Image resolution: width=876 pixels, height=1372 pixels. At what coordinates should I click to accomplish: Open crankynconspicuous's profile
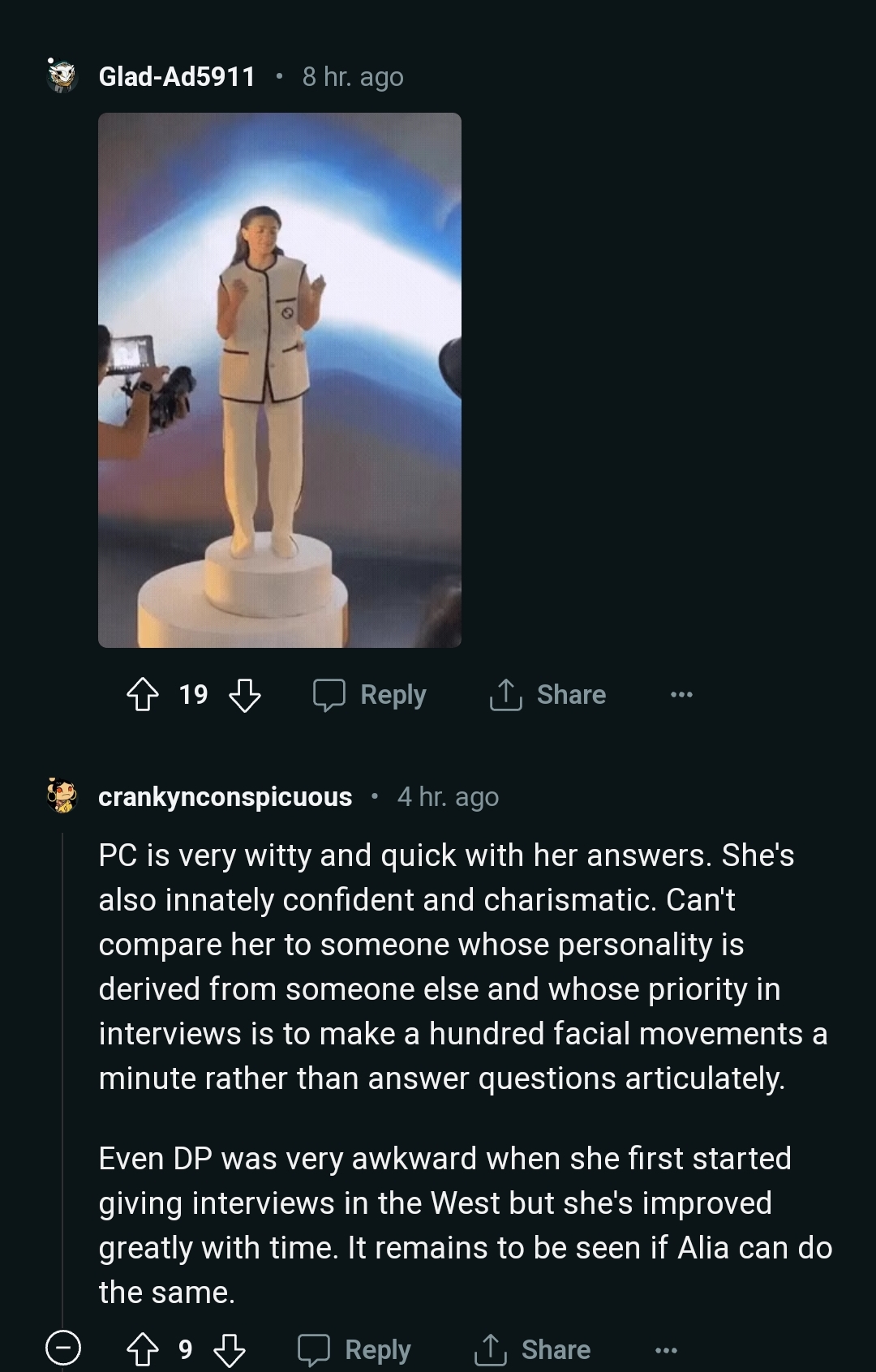point(225,797)
